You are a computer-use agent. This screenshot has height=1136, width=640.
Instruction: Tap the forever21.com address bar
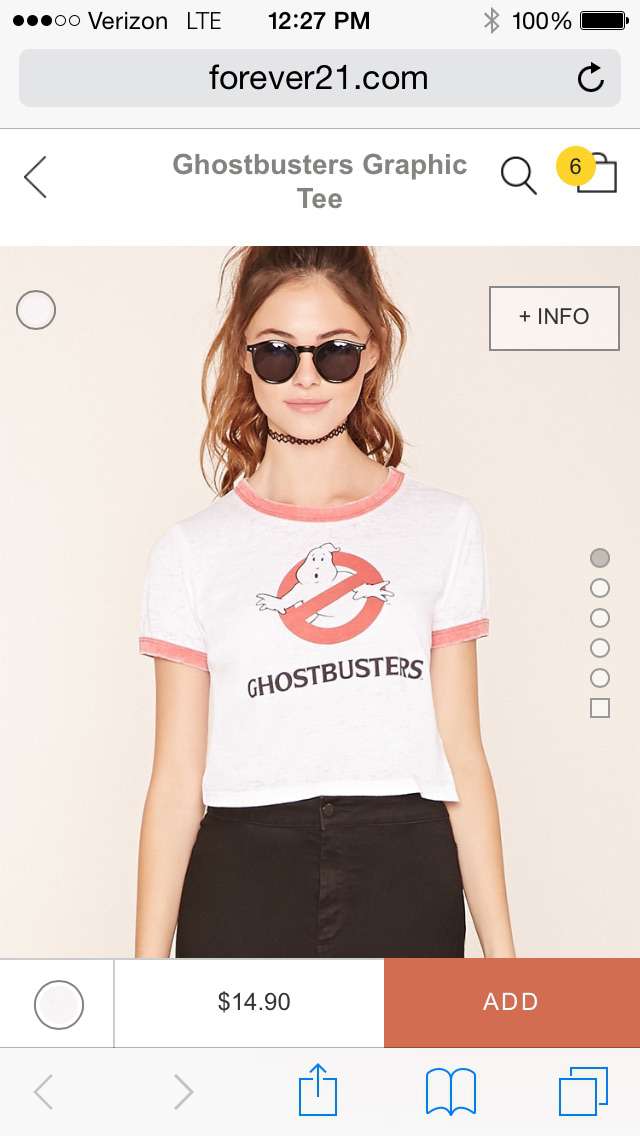(x=320, y=78)
